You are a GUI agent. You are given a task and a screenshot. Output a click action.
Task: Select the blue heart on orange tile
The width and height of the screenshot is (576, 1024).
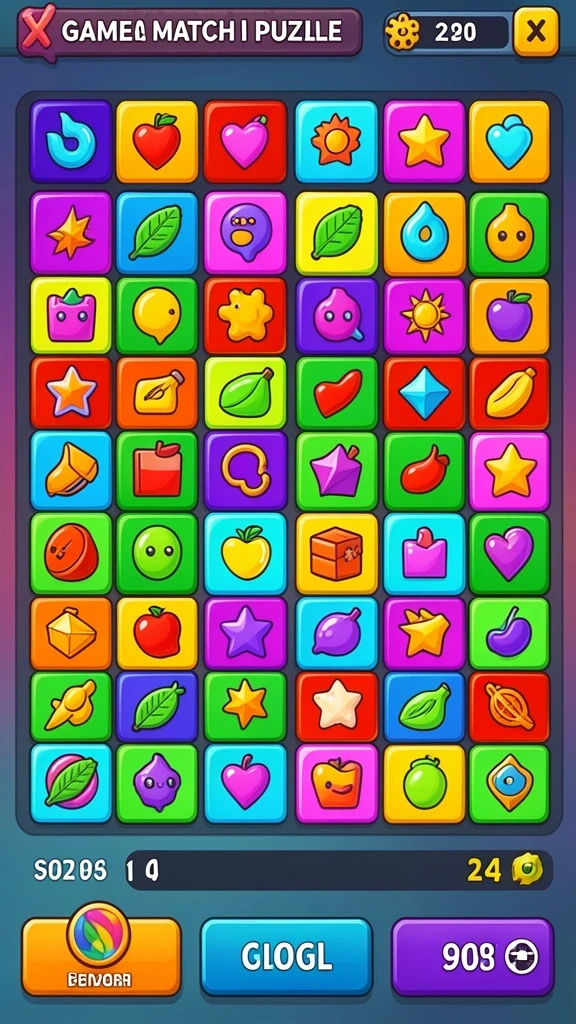(x=509, y=142)
